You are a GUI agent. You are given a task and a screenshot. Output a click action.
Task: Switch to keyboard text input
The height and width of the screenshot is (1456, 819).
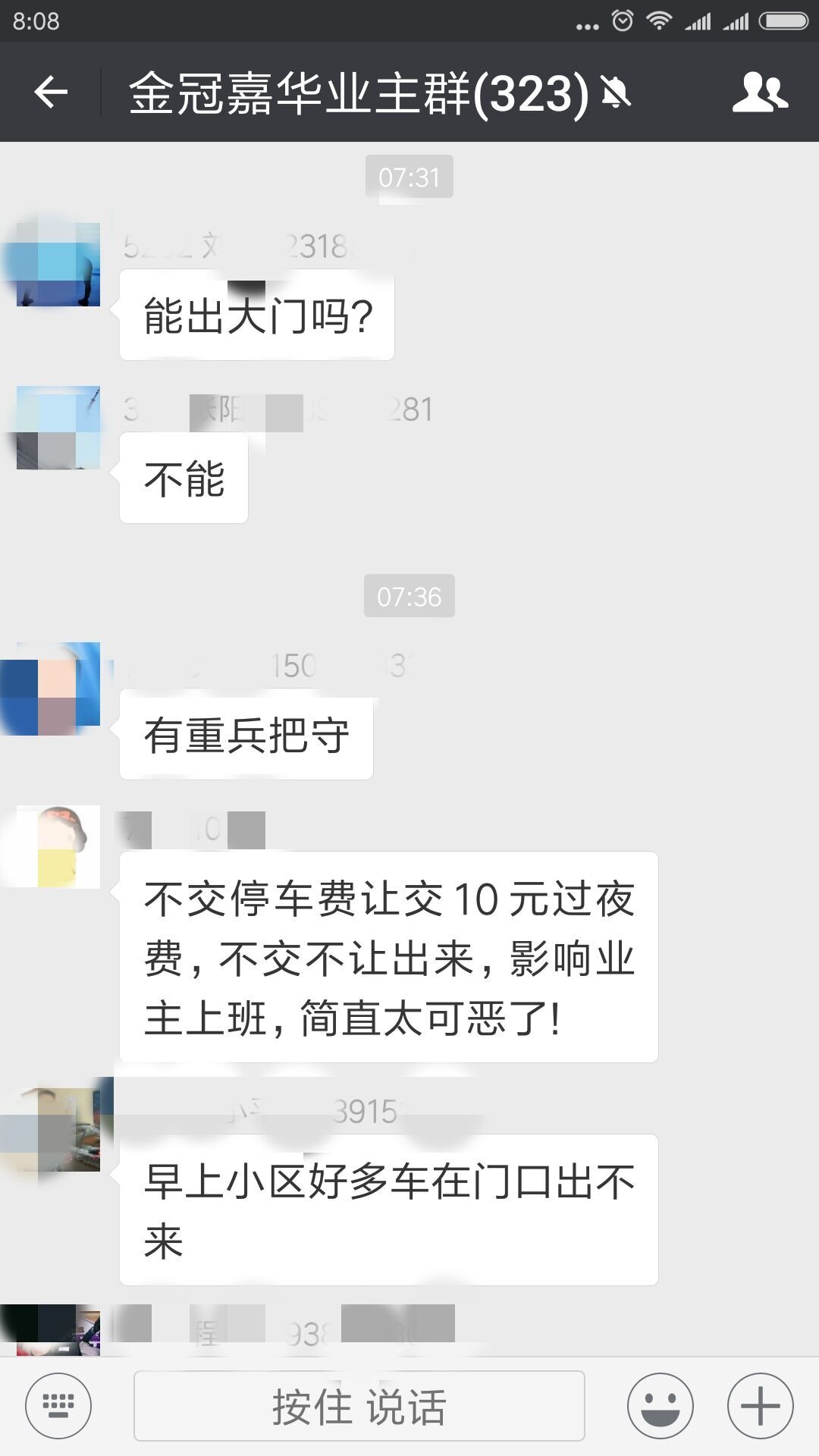pos(58,1405)
